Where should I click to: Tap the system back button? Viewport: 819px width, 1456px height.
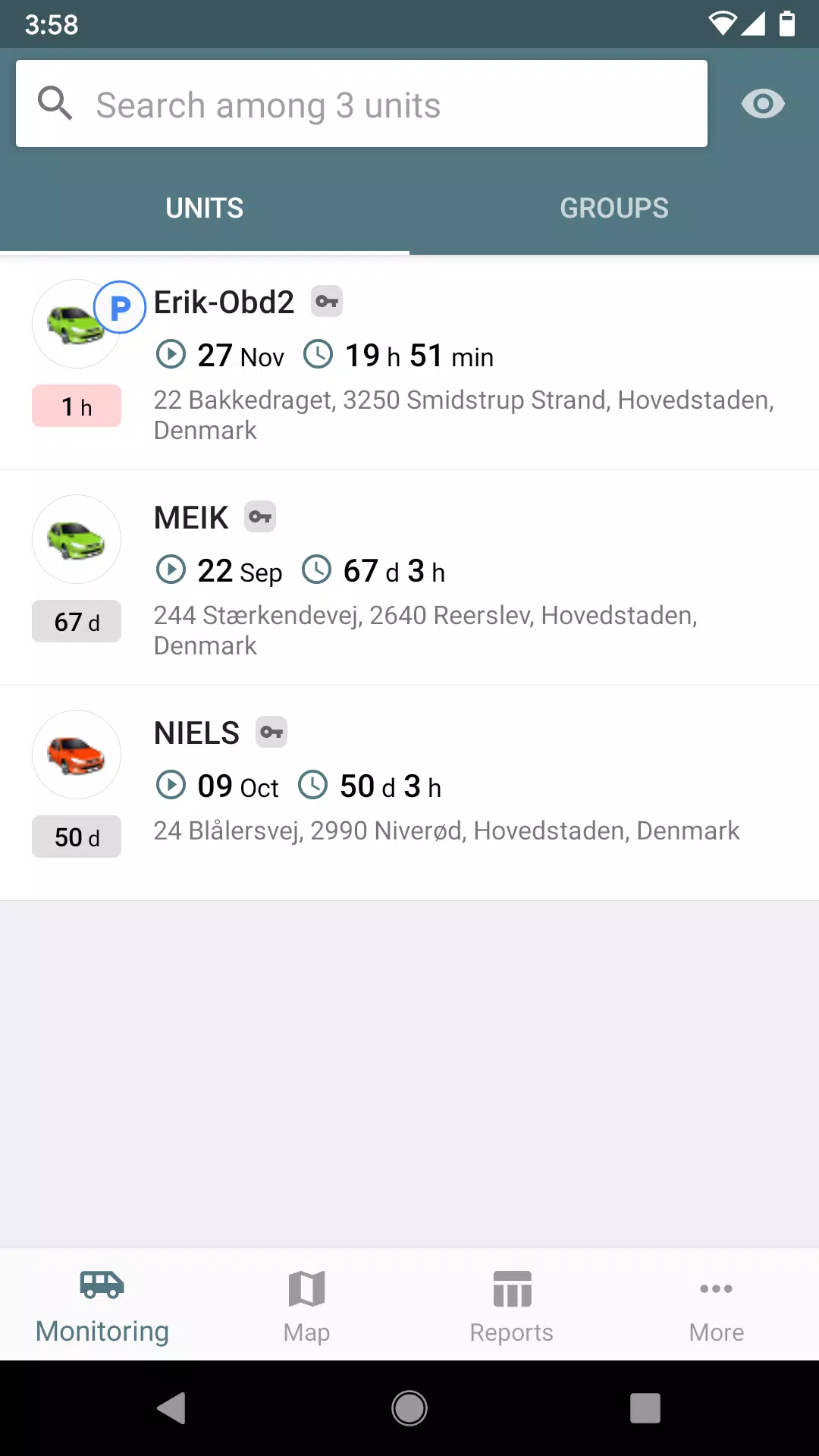pos(172,1408)
